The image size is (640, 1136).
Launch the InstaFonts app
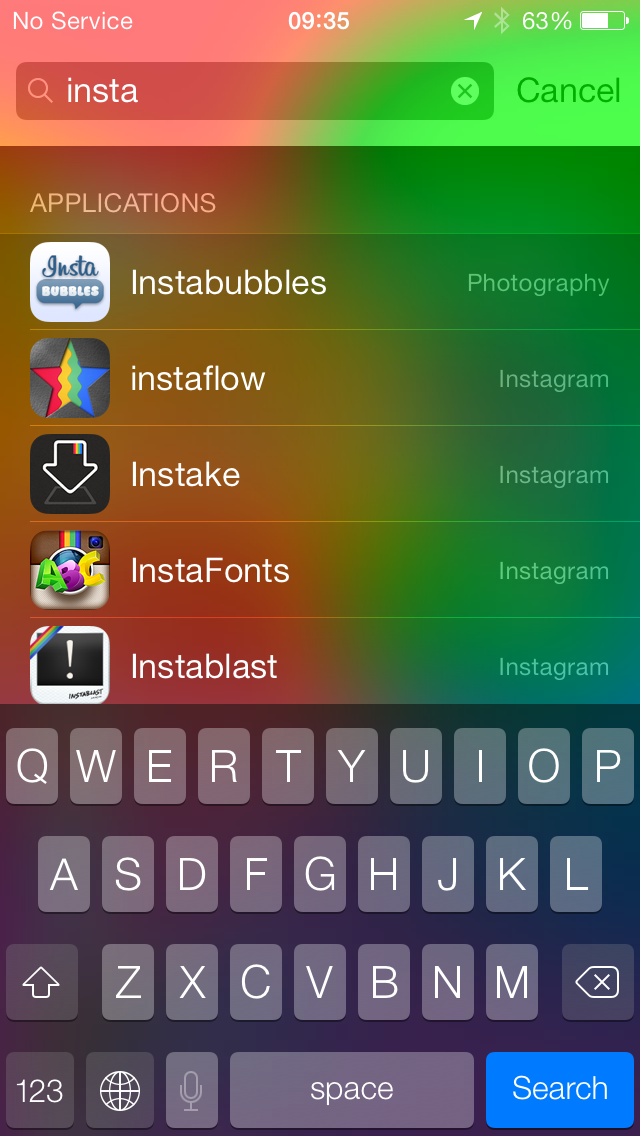[x=210, y=571]
